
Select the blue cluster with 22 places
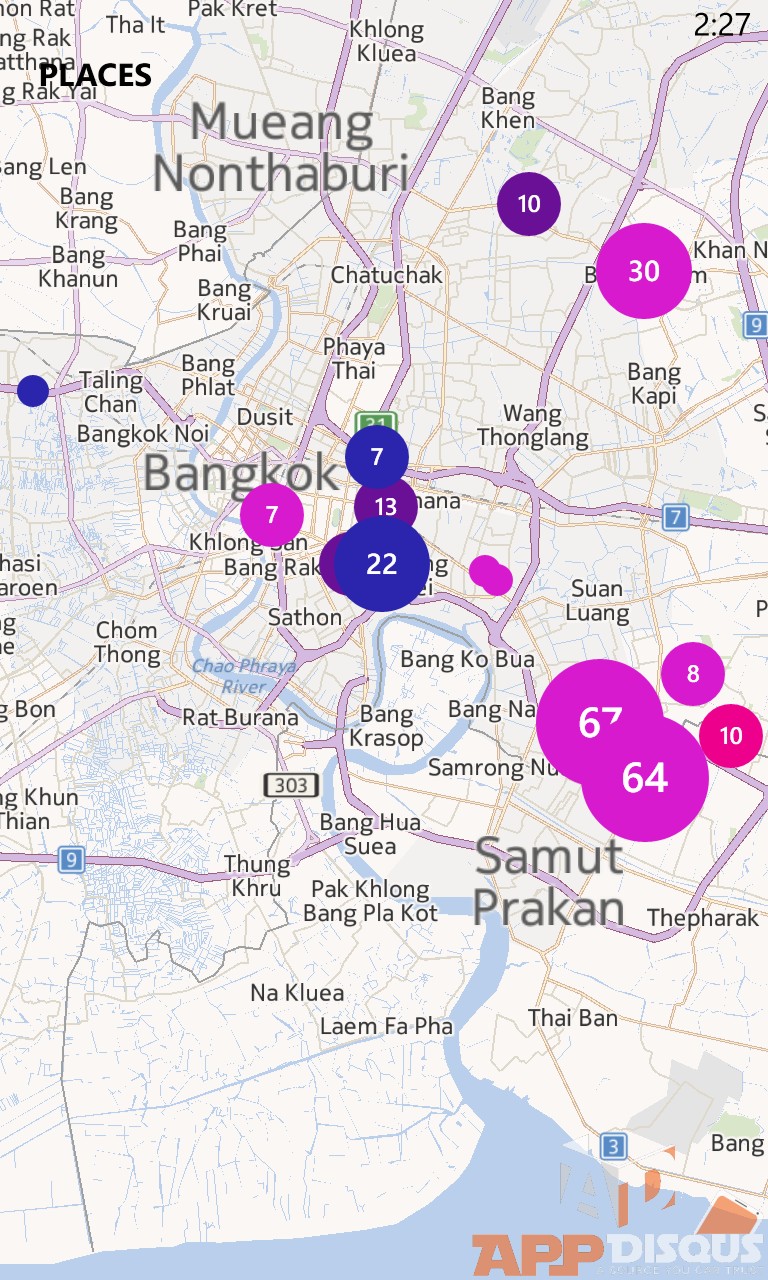click(382, 563)
